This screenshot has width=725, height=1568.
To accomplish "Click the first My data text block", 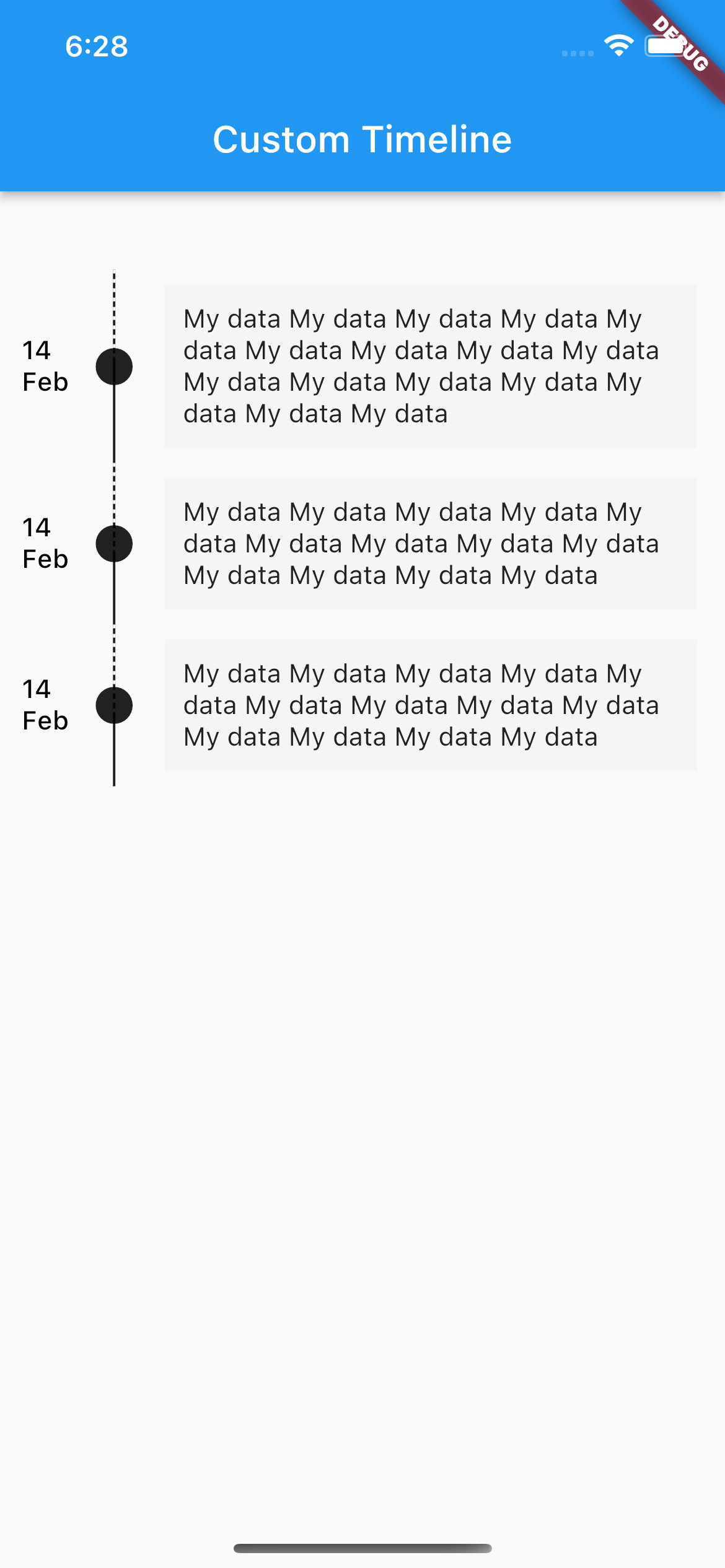I will coord(421,365).
